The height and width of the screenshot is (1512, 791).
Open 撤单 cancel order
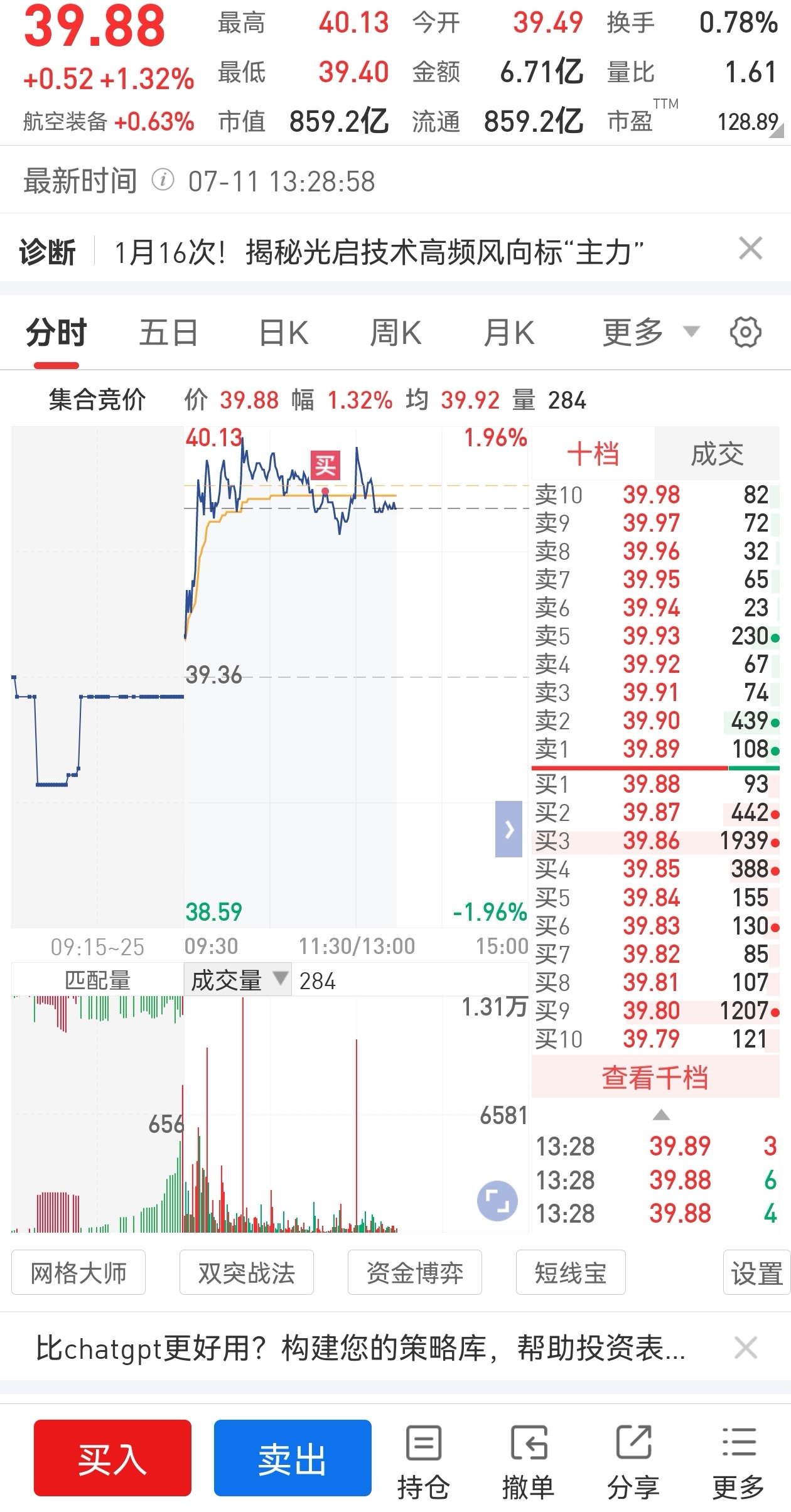pyautogui.click(x=528, y=1462)
